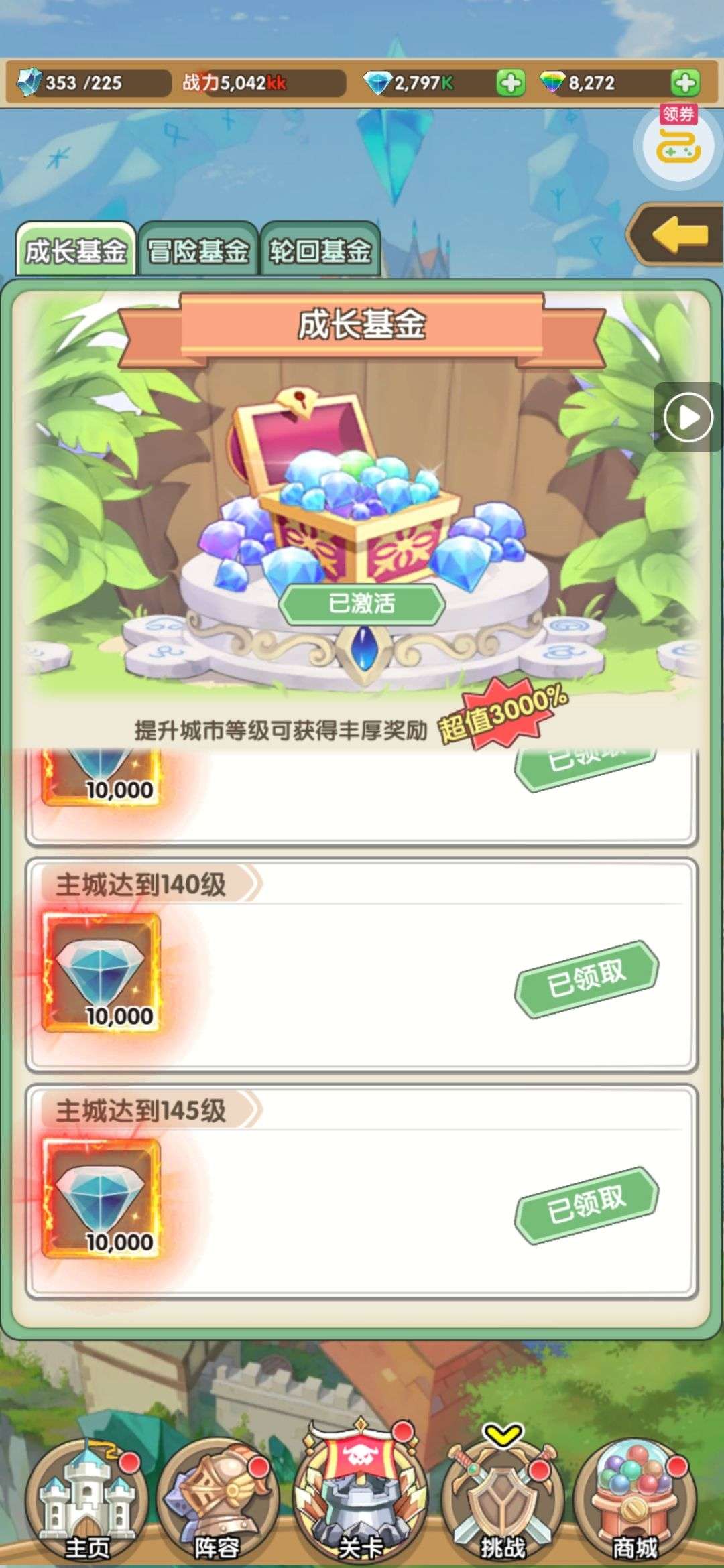Tap 已领取 for the 主城达到140级 reward

click(587, 979)
